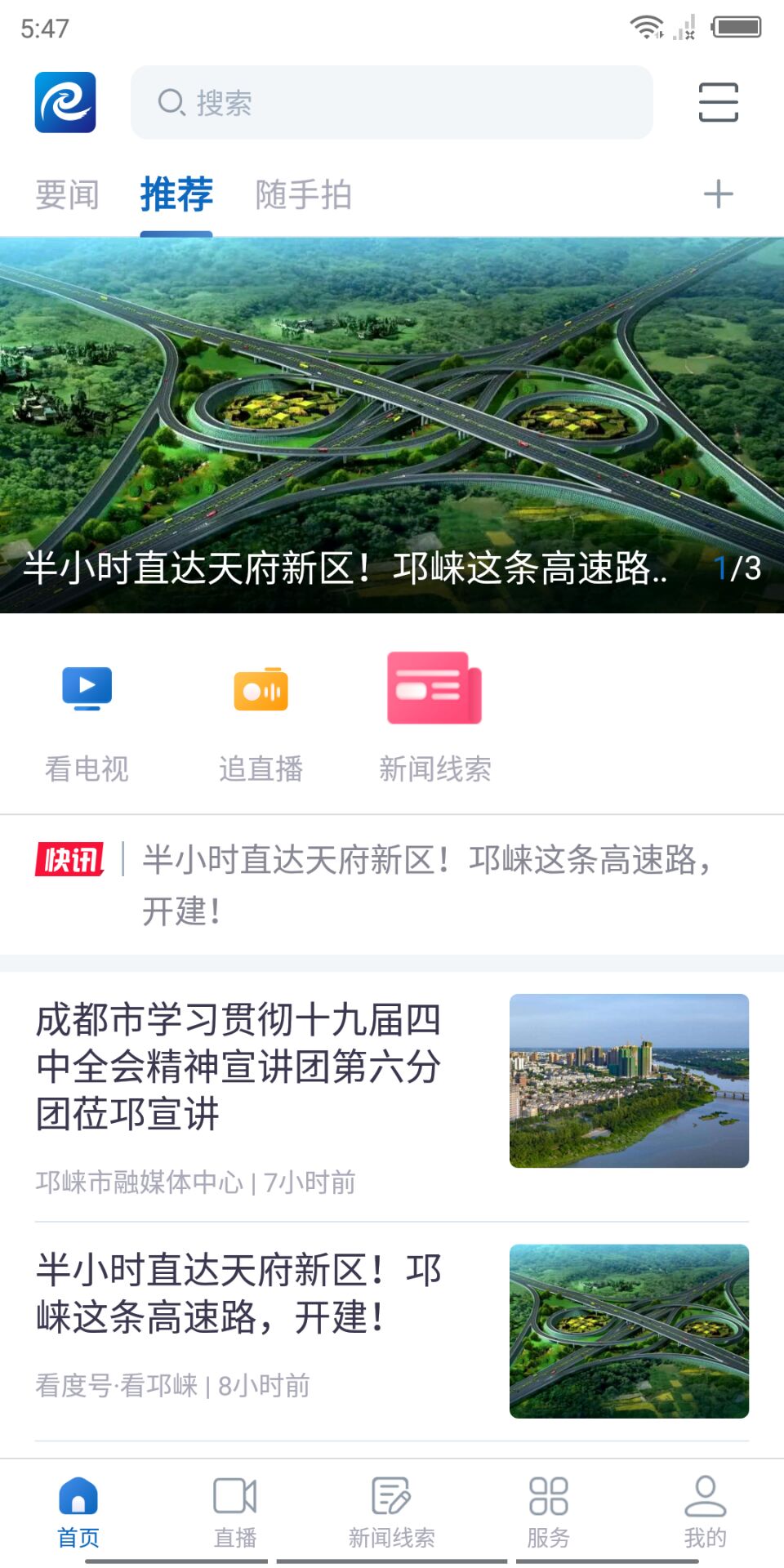Switch to the 随手拍 tab

pyautogui.click(x=303, y=194)
